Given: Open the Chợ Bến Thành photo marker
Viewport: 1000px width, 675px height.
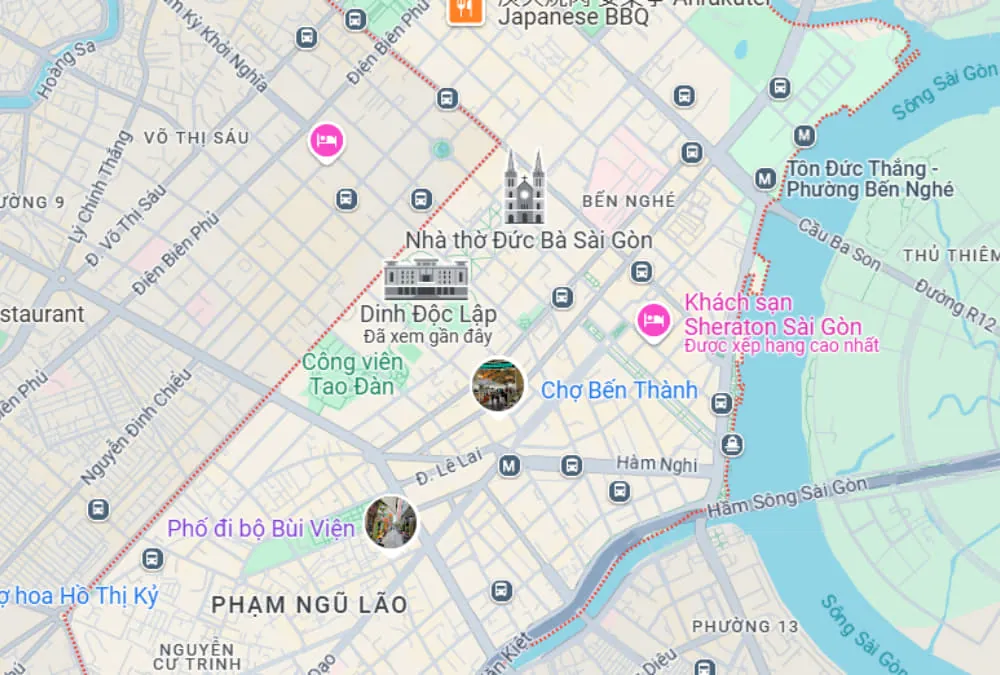Looking at the screenshot, I should (x=498, y=385).
